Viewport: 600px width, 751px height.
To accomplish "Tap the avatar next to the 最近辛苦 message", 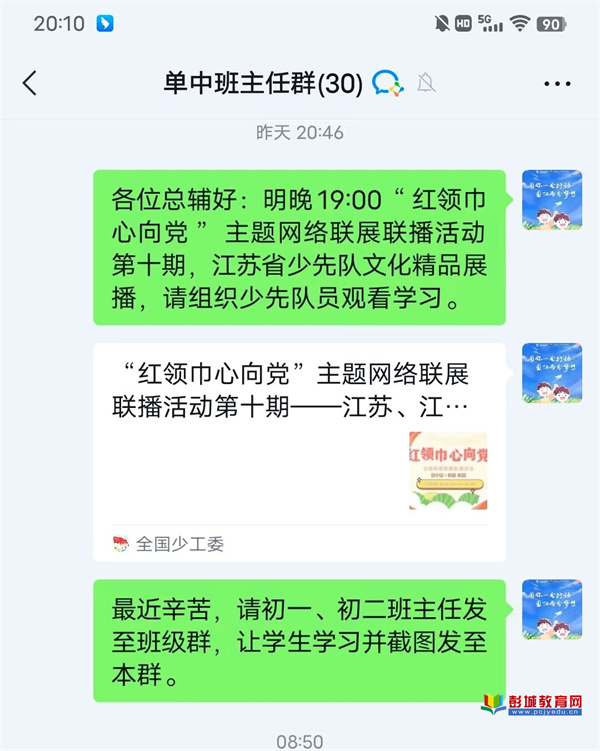I will (551, 610).
